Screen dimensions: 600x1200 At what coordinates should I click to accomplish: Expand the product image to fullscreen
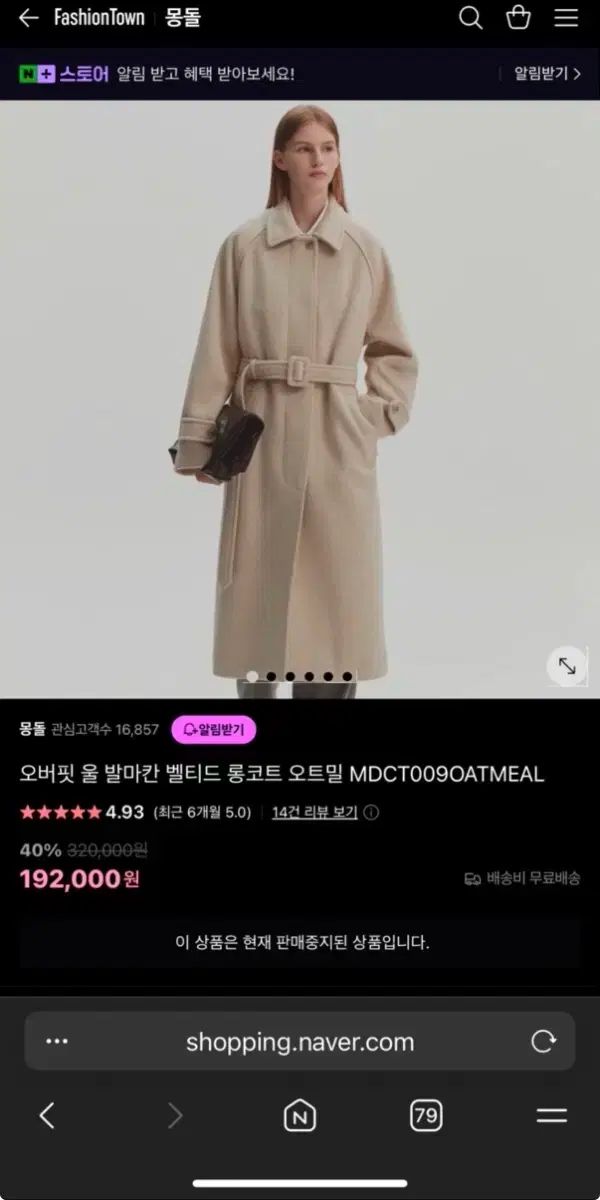[567, 666]
